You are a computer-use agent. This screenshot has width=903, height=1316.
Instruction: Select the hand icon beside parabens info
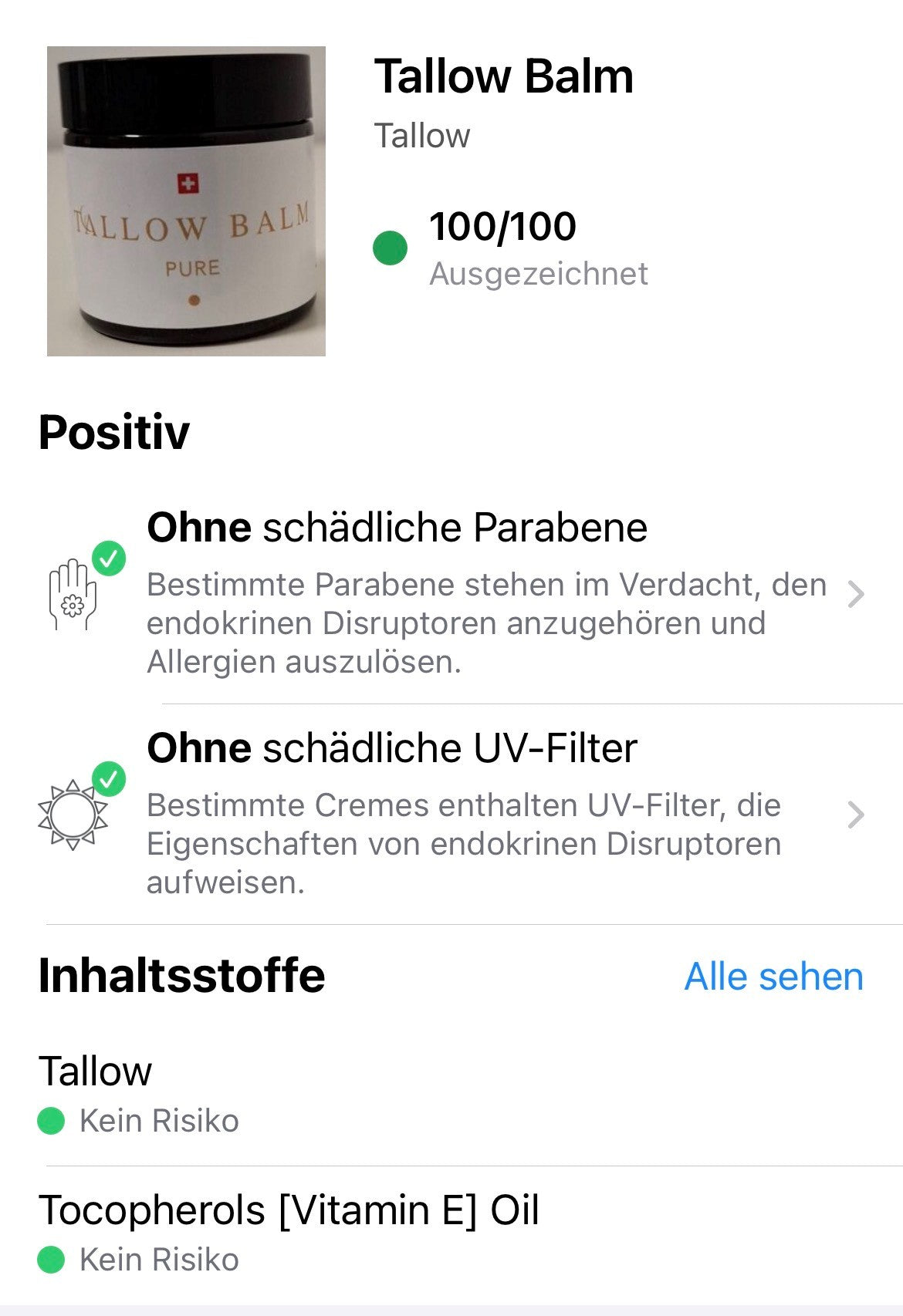73,598
